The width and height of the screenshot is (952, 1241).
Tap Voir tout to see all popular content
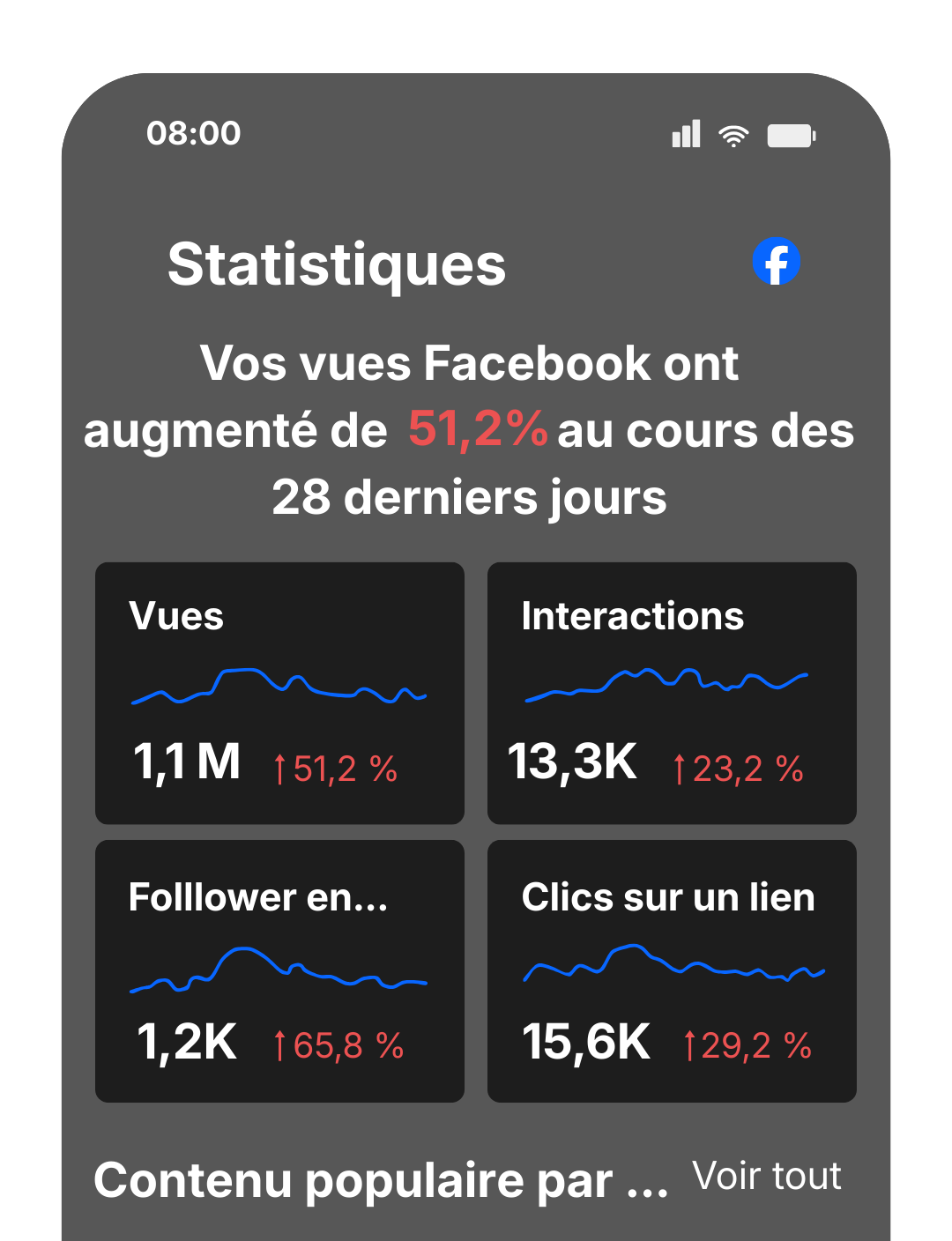click(x=766, y=1176)
